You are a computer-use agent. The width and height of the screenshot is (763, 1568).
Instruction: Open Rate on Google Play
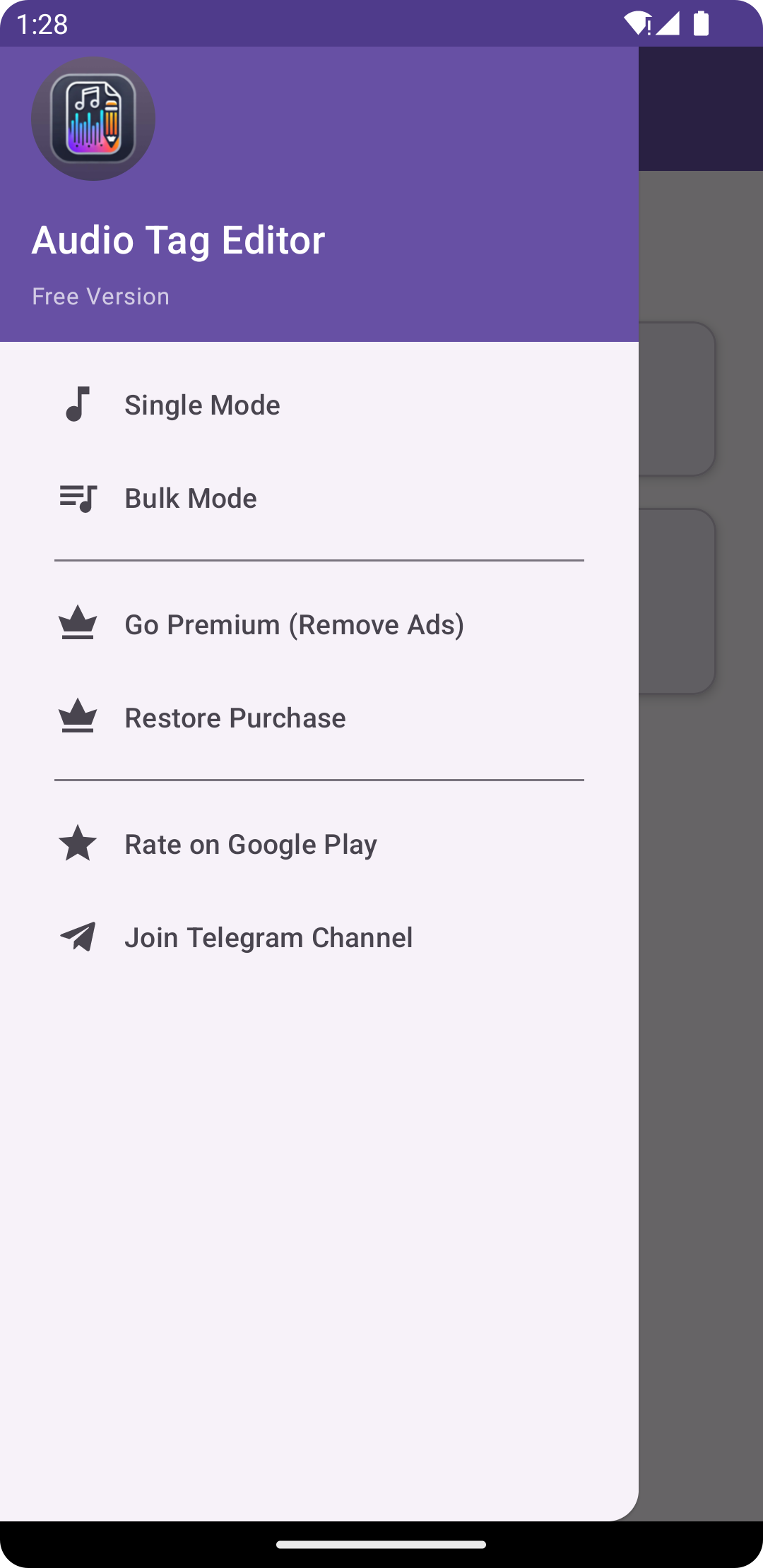(x=250, y=844)
